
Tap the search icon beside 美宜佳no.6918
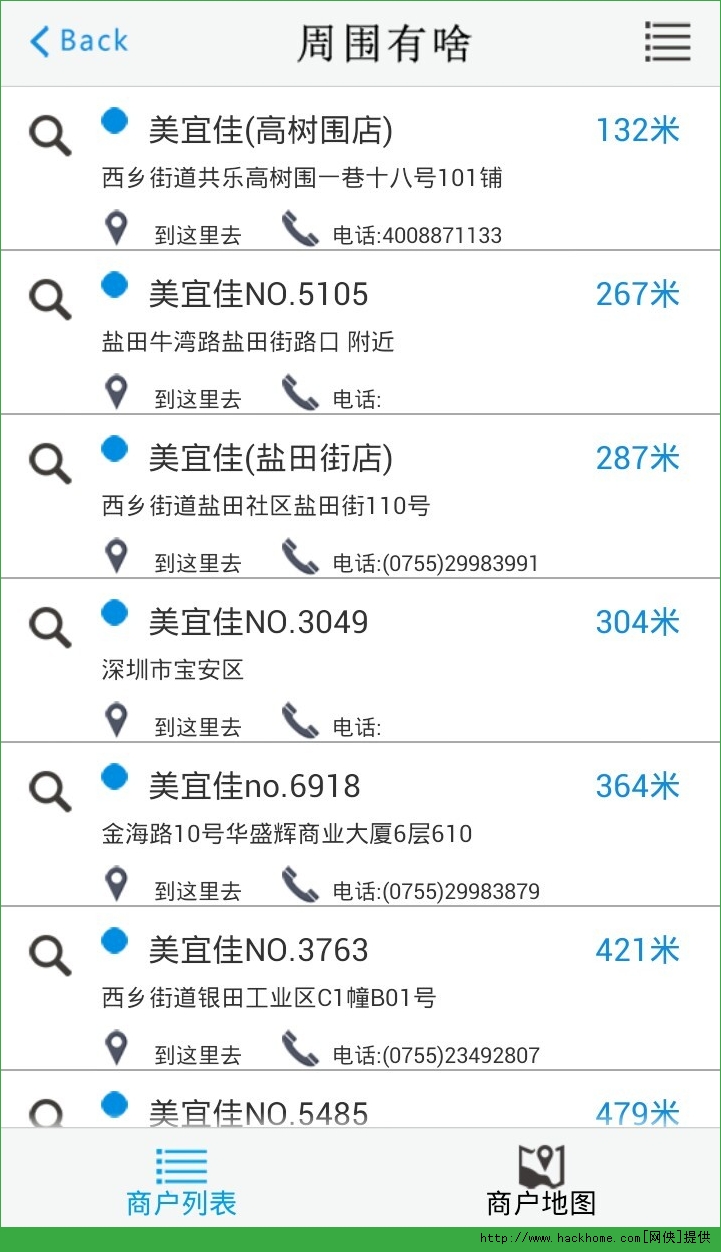[49, 790]
